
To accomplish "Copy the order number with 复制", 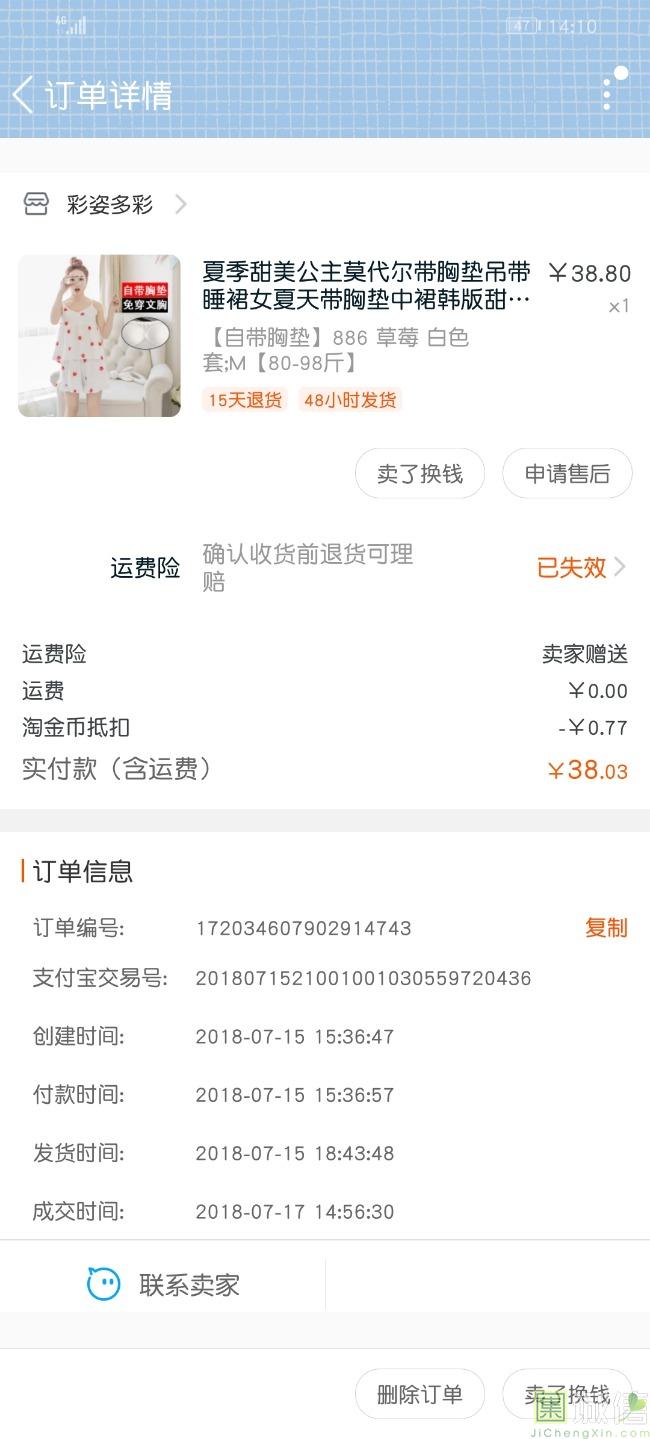I will pyautogui.click(x=606, y=928).
